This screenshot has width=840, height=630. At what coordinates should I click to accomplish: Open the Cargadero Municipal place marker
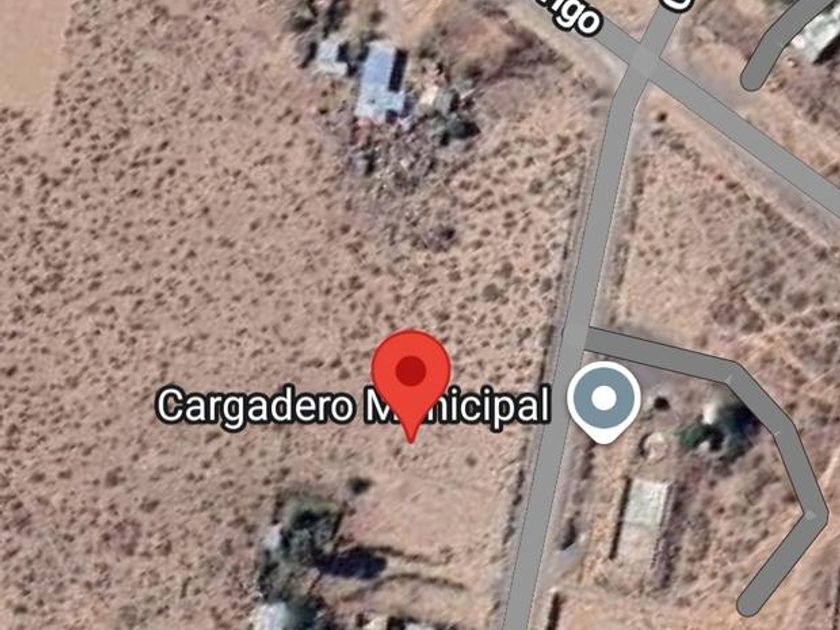pyautogui.click(x=603, y=398)
